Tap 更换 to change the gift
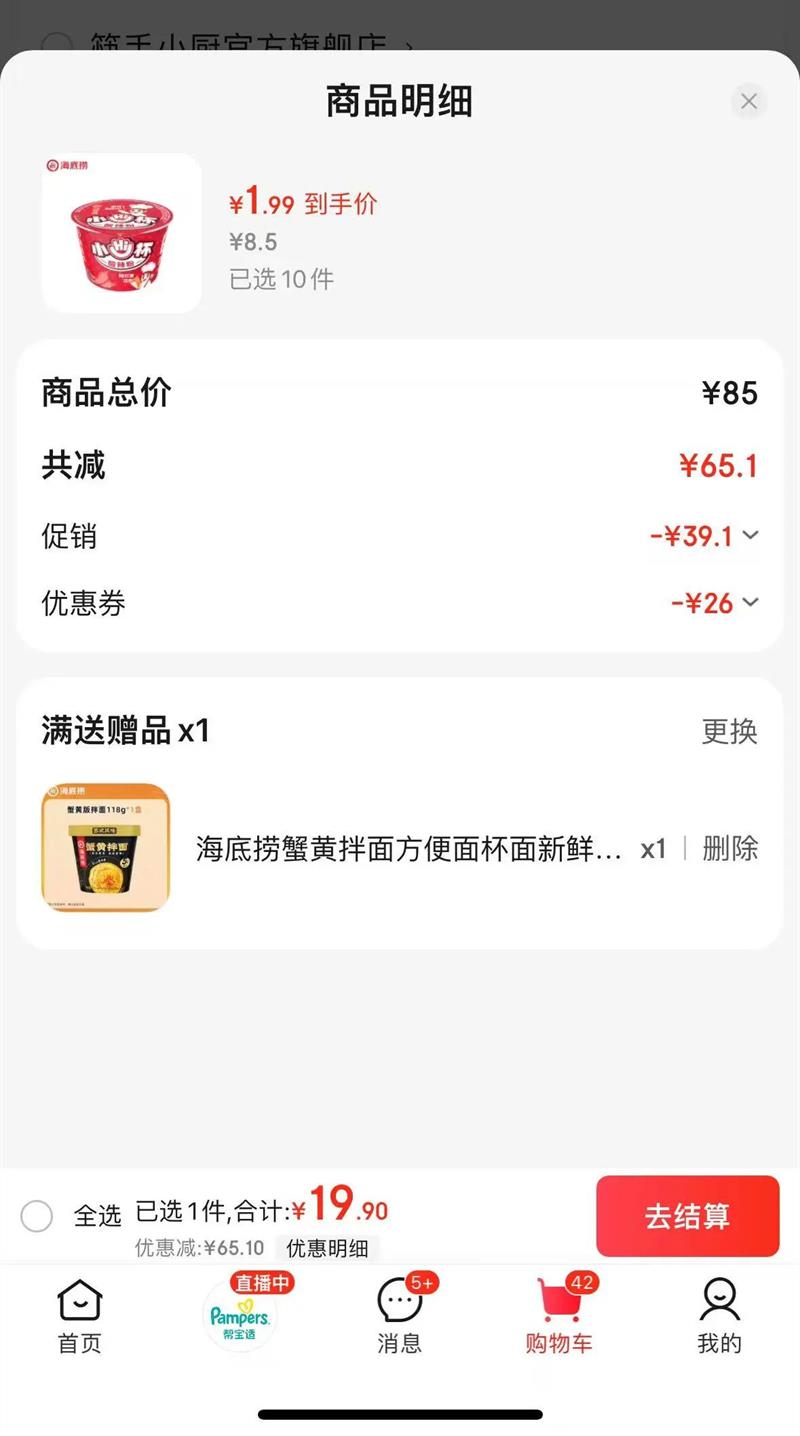 729,731
